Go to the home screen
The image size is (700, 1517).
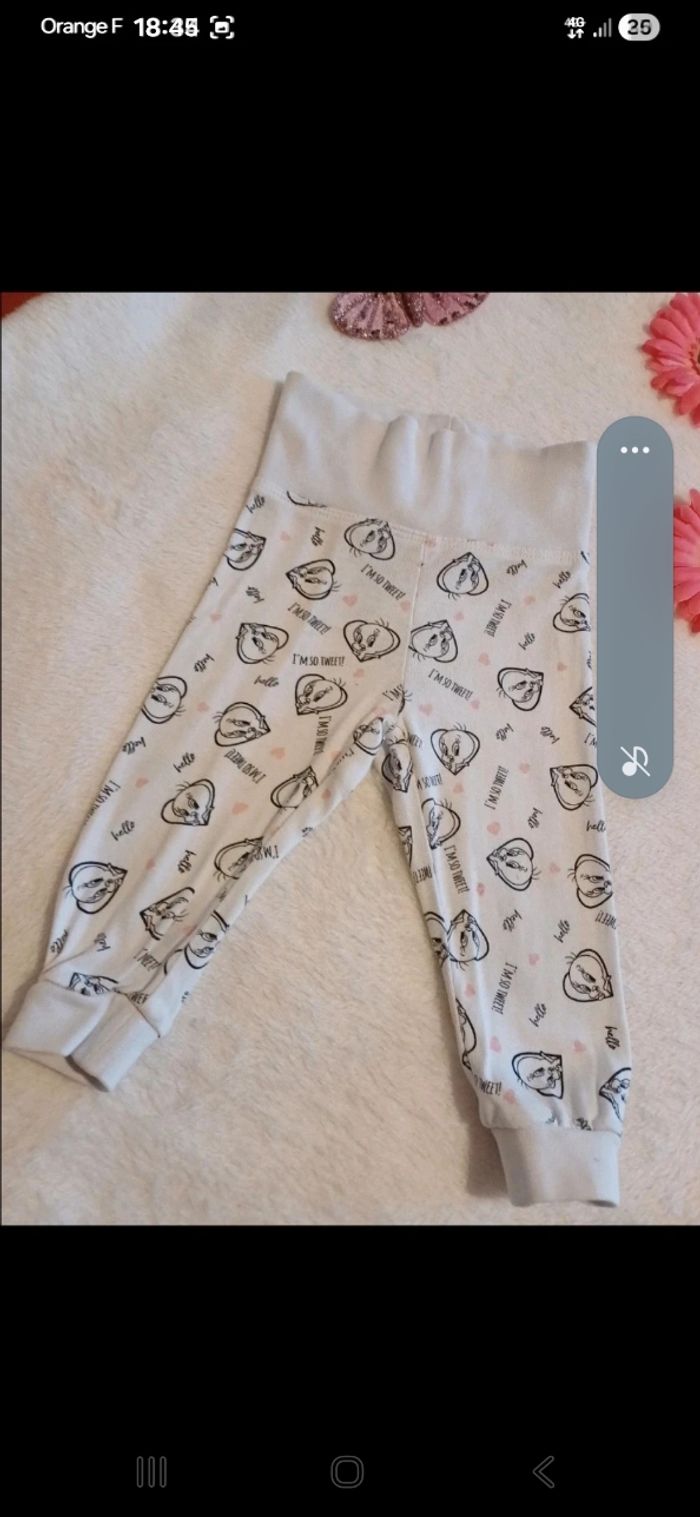pos(347,1471)
